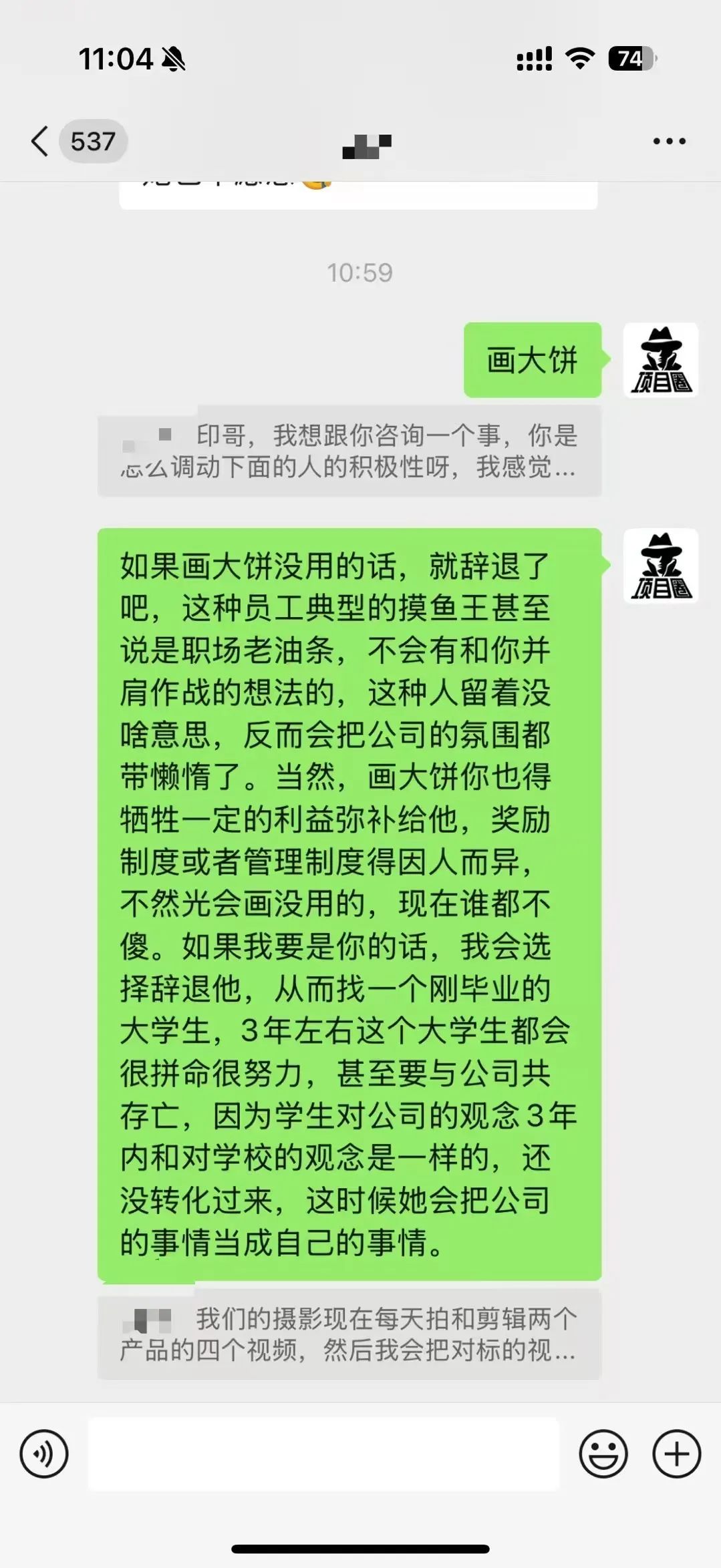Open the quoted message starting with 印哥
Image resolution: width=721 pixels, height=1568 pixels.
tap(349, 451)
